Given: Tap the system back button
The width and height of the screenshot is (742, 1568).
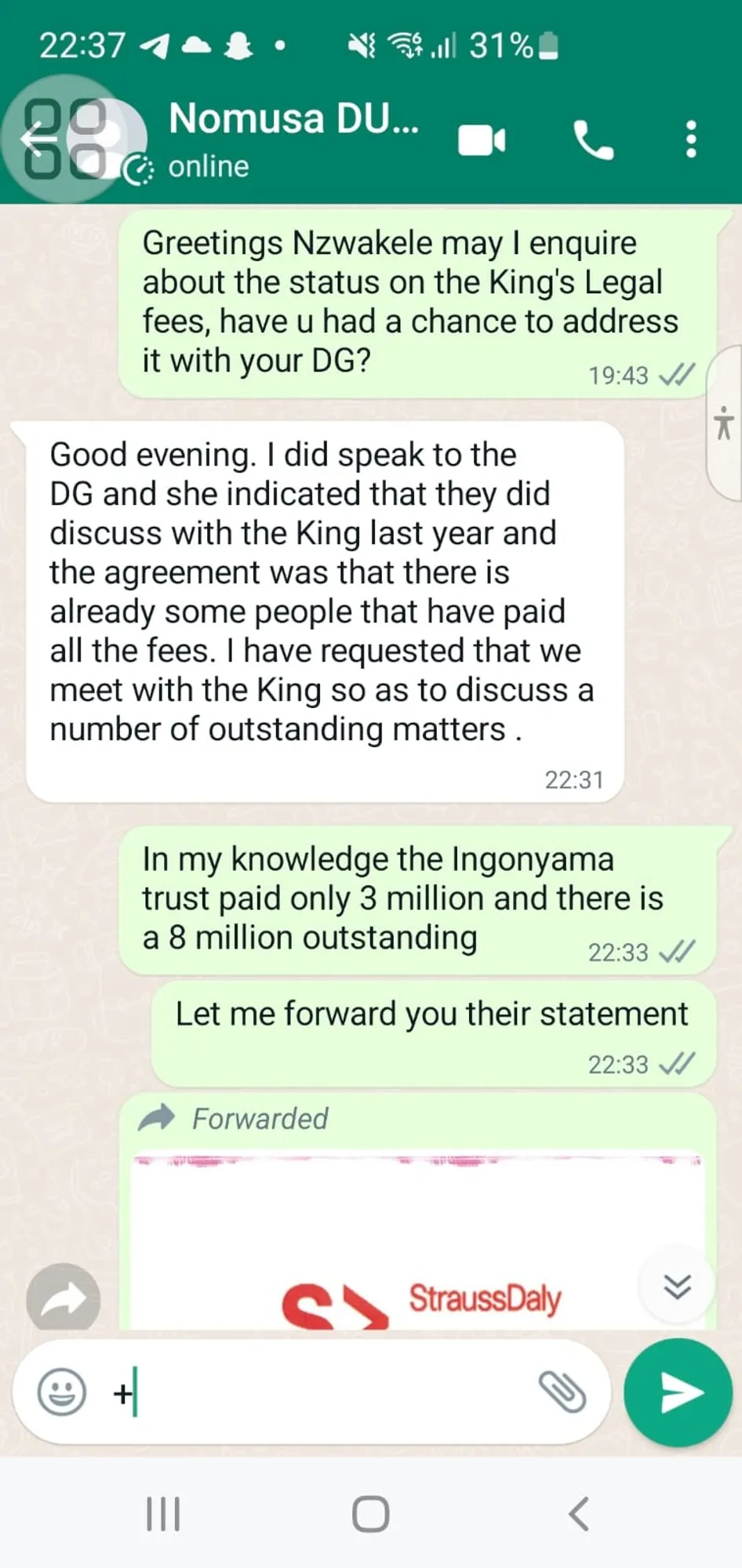Looking at the screenshot, I should coord(579,1513).
